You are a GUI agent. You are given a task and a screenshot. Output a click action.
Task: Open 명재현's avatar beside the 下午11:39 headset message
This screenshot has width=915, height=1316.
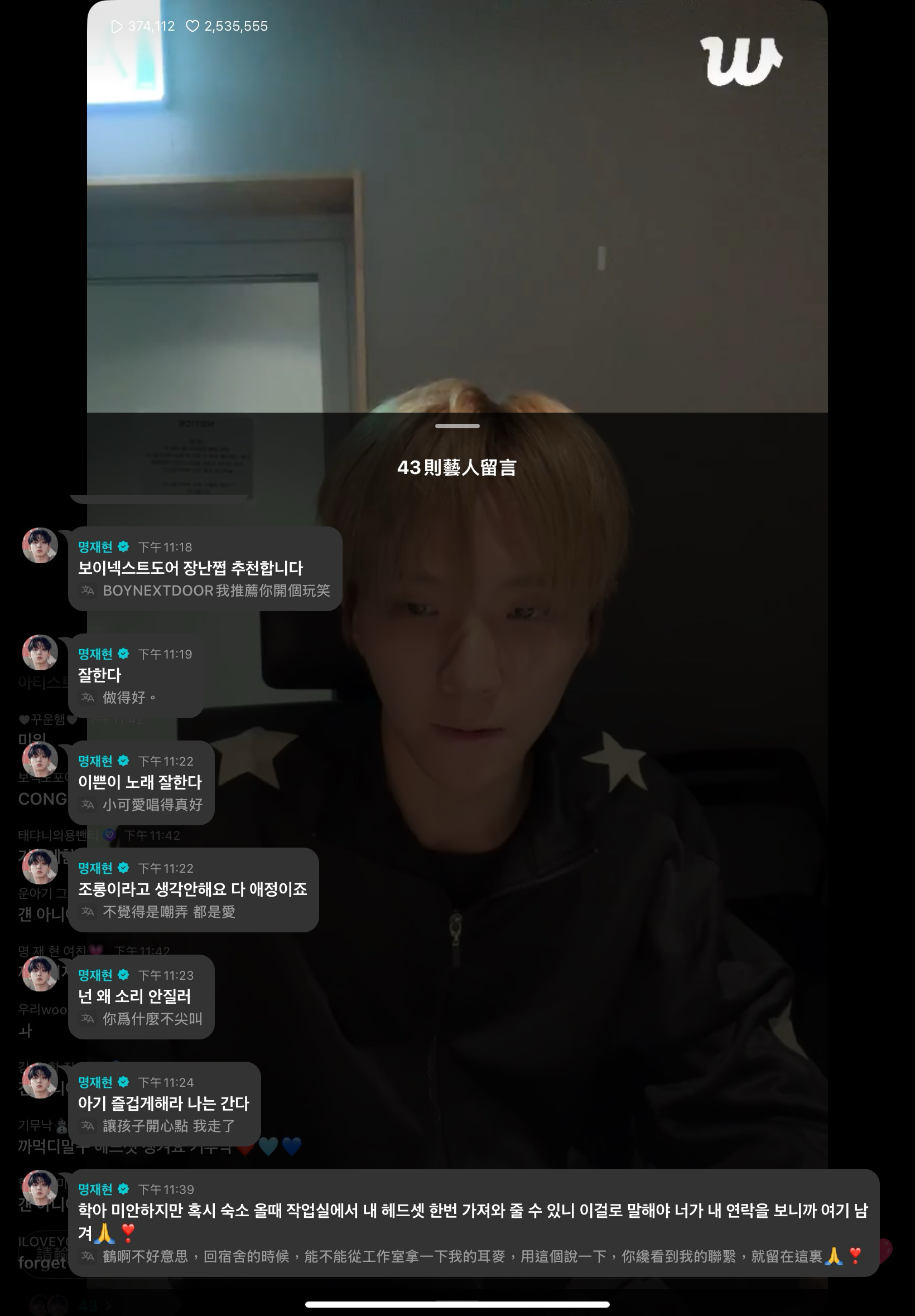click(x=40, y=1188)
